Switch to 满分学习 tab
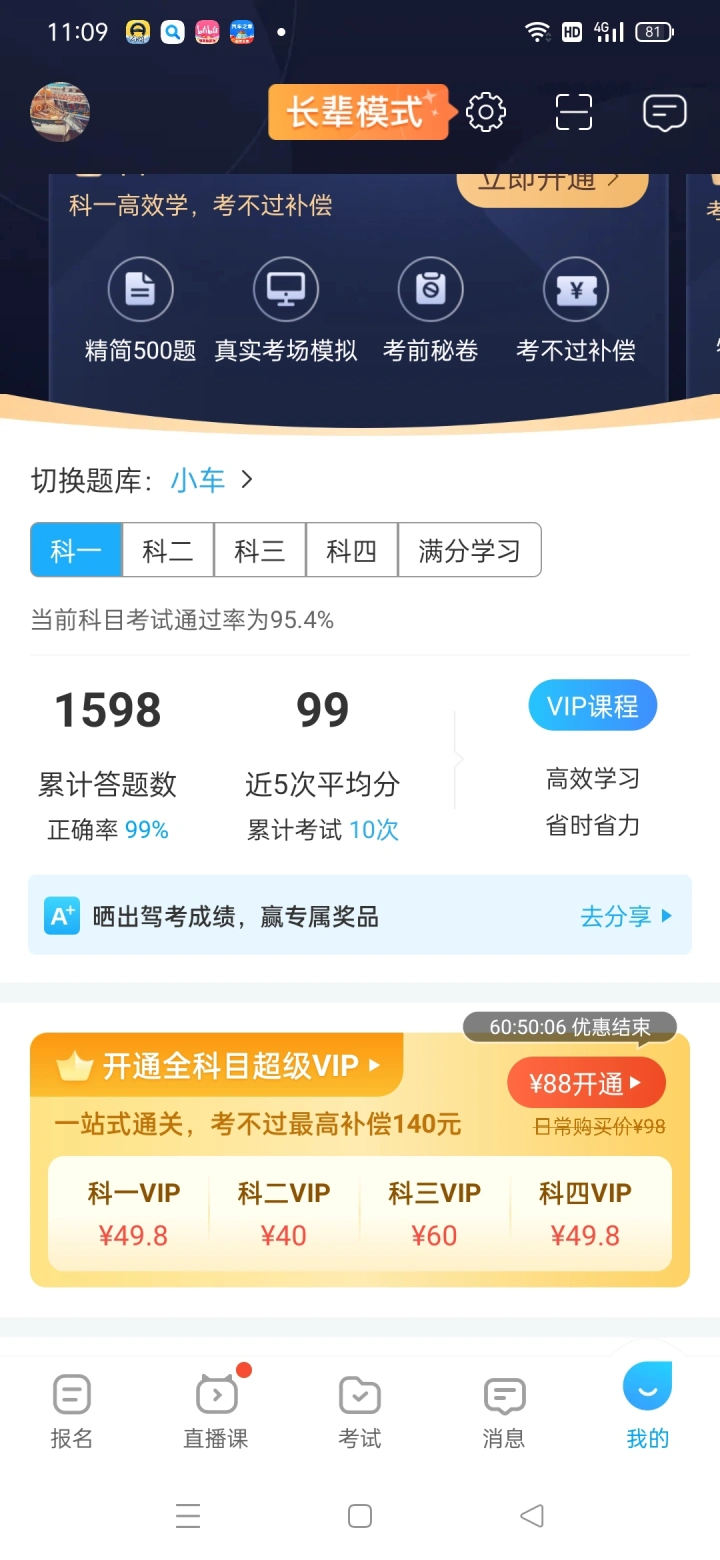Viewport: 720px width, 1560px height. (470, 550)
